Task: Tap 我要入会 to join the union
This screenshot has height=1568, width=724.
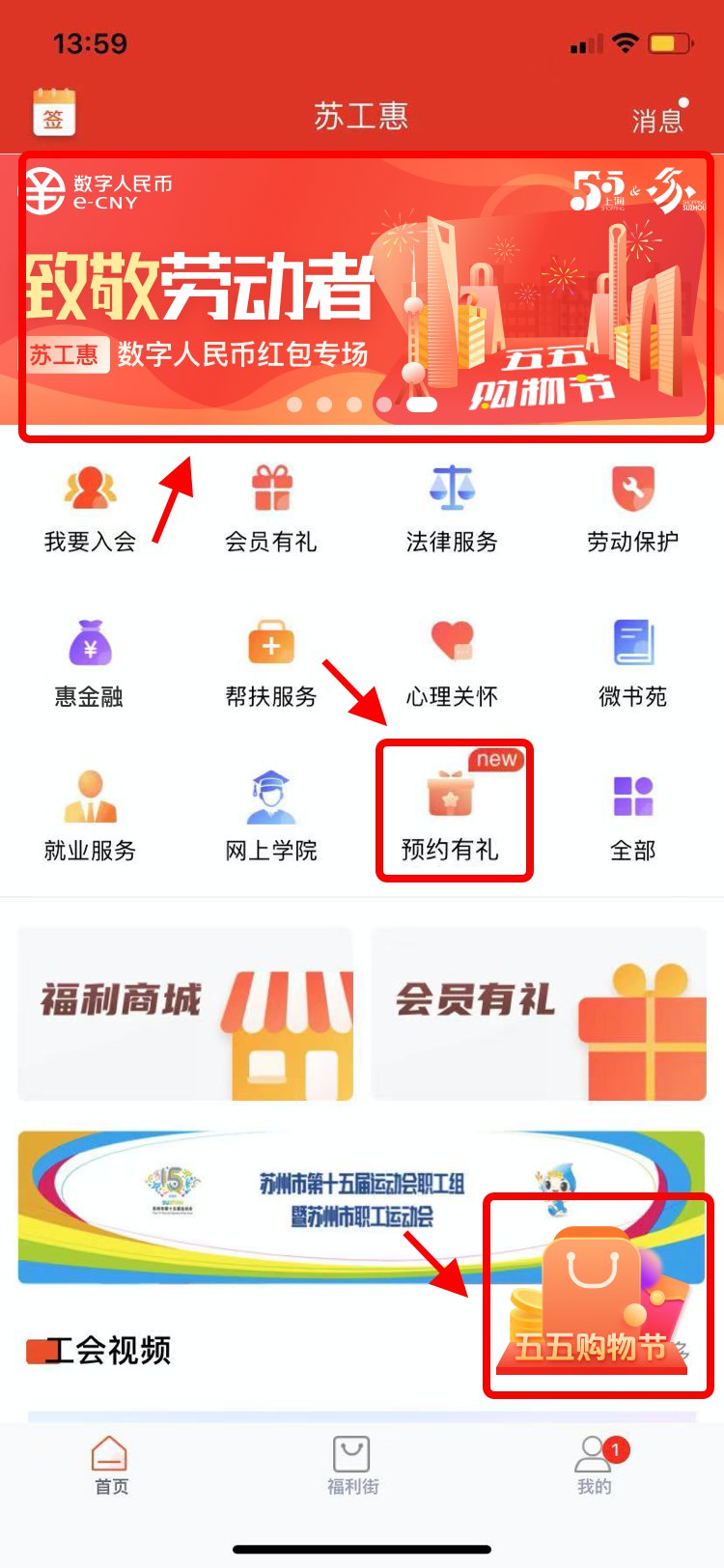Action: pos(90,509)
